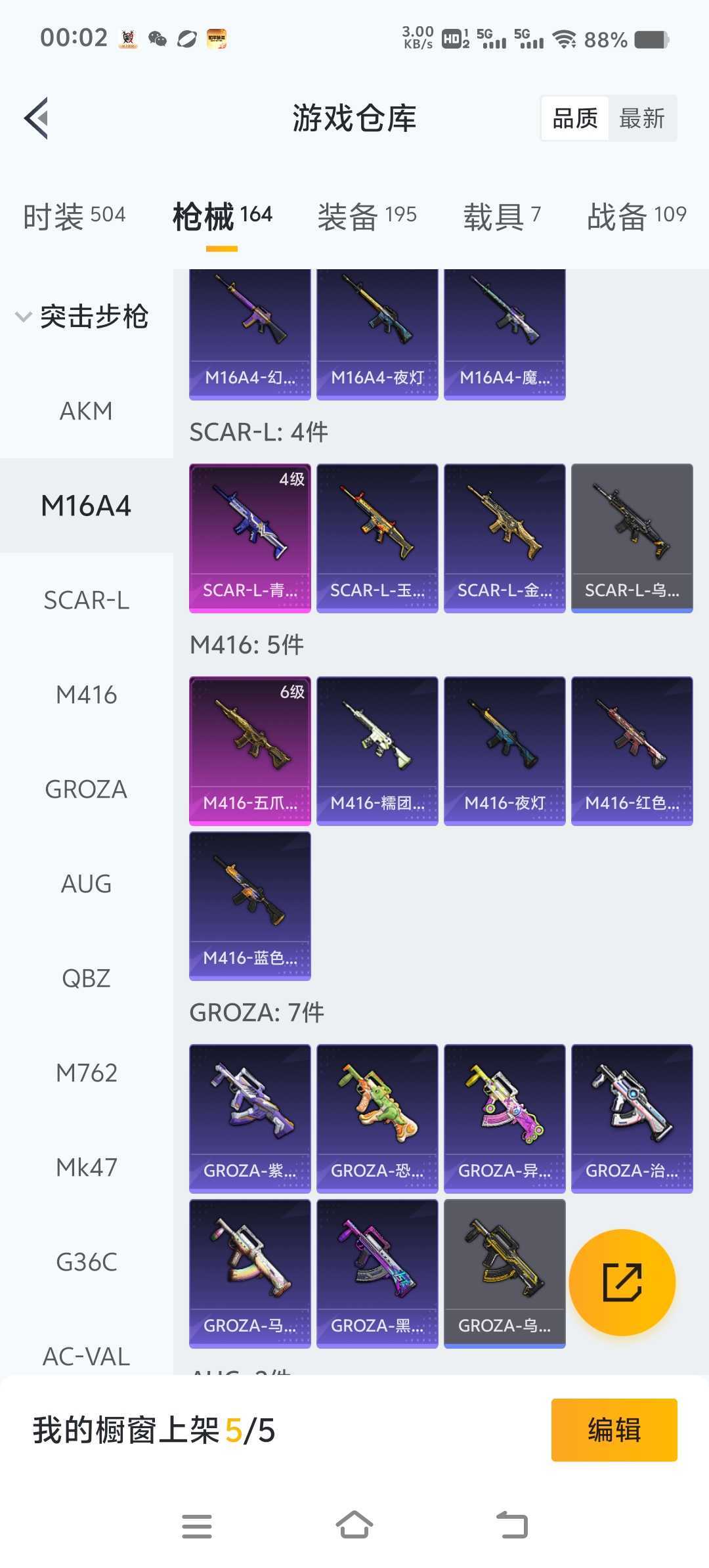Sort the warehouse by 最新
The width and height of the screenshot is (709, 1568).
(x=641, y=119)
